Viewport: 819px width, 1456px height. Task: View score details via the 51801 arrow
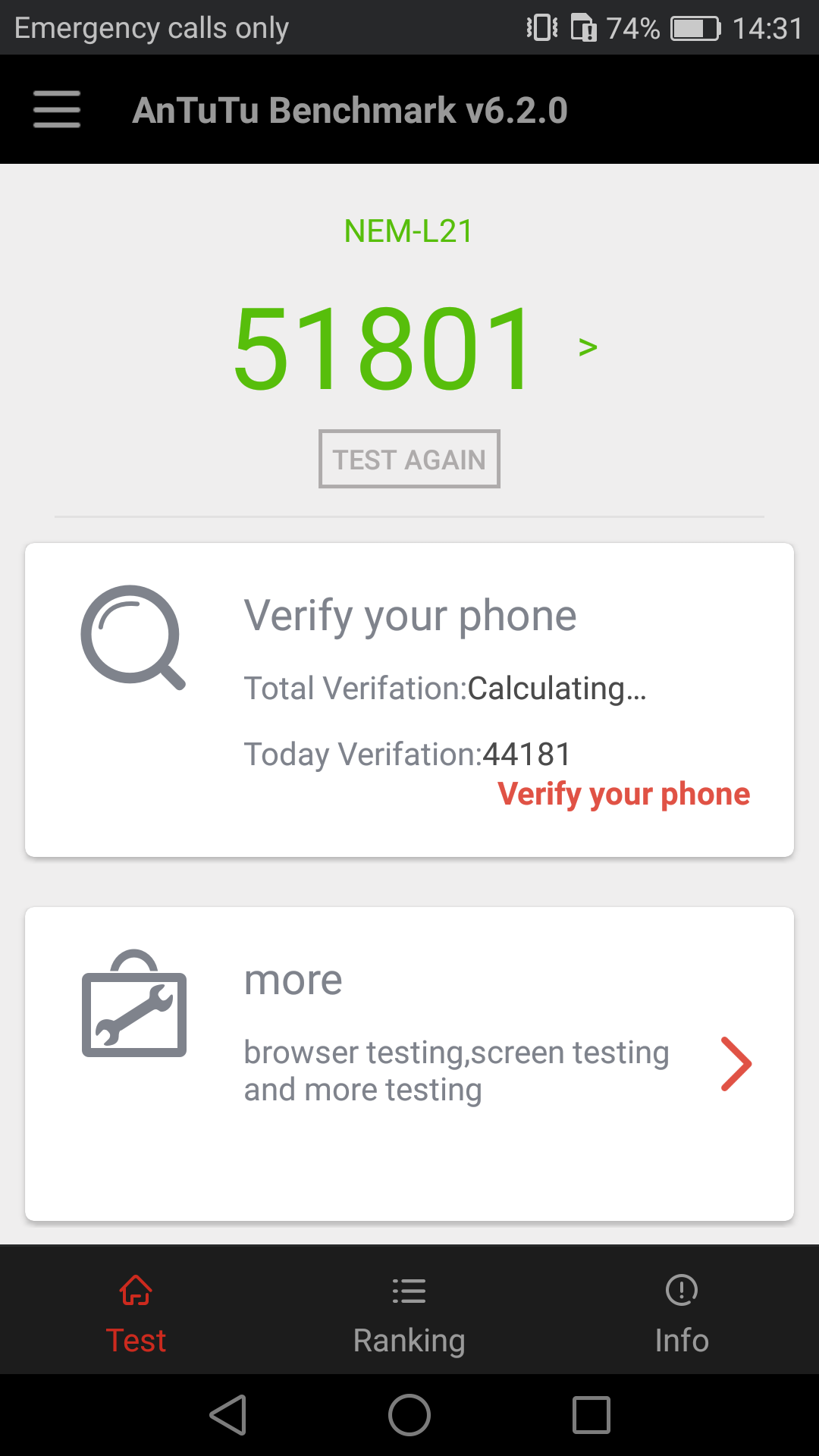coord(588,347)
